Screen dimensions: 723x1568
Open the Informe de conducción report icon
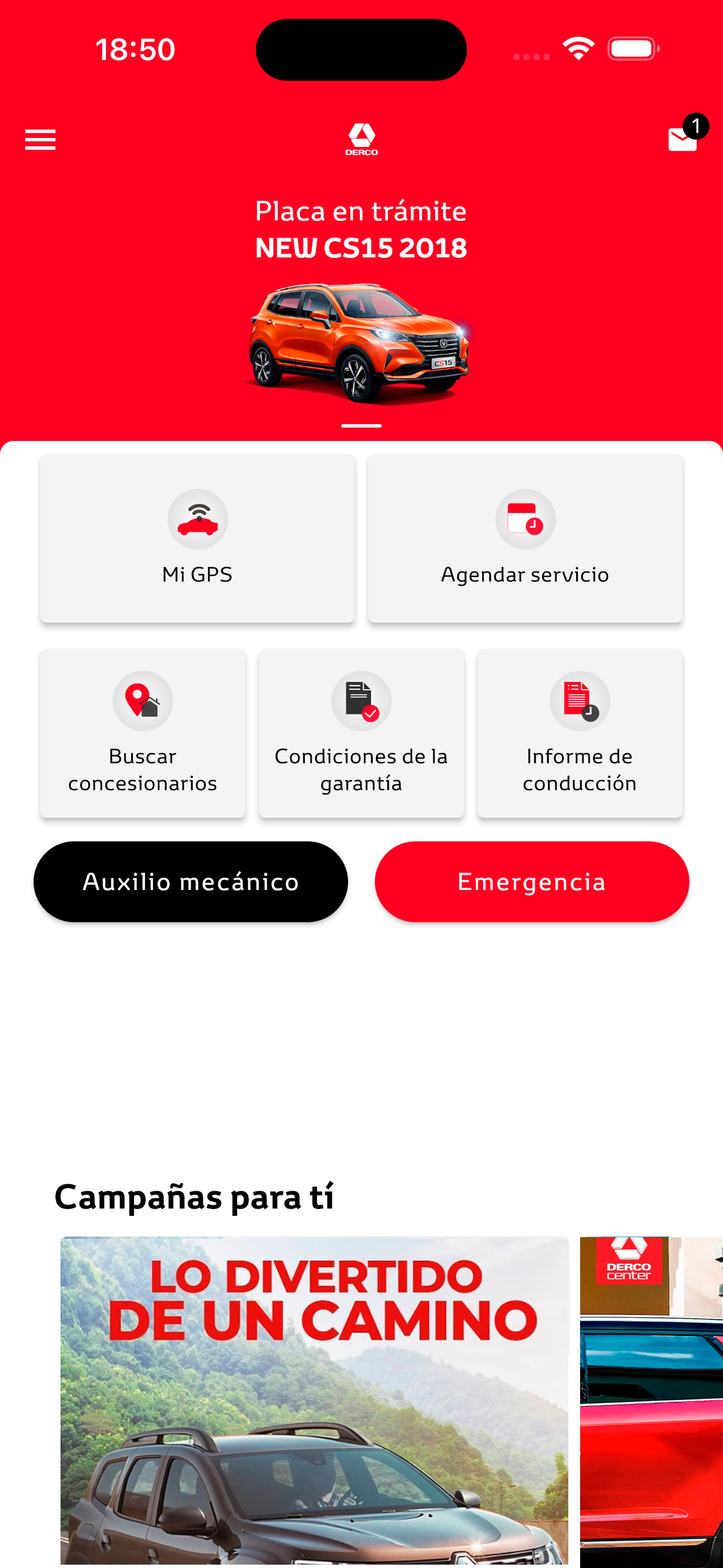579,700
